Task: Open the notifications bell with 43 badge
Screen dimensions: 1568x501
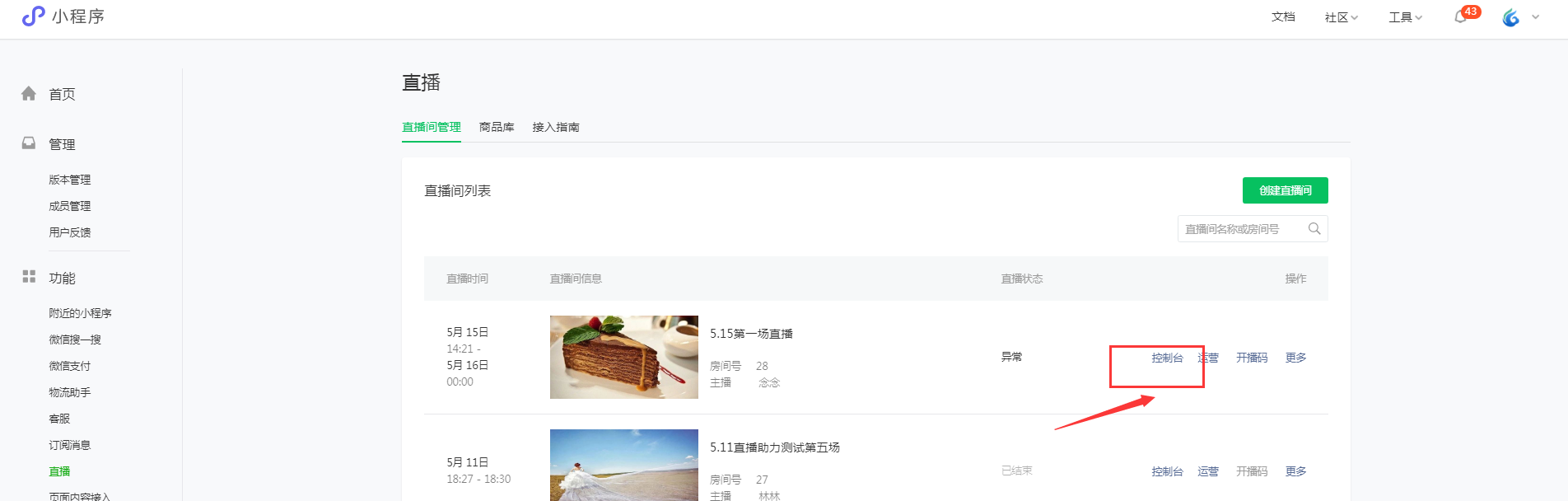Action: (1461, 16)
